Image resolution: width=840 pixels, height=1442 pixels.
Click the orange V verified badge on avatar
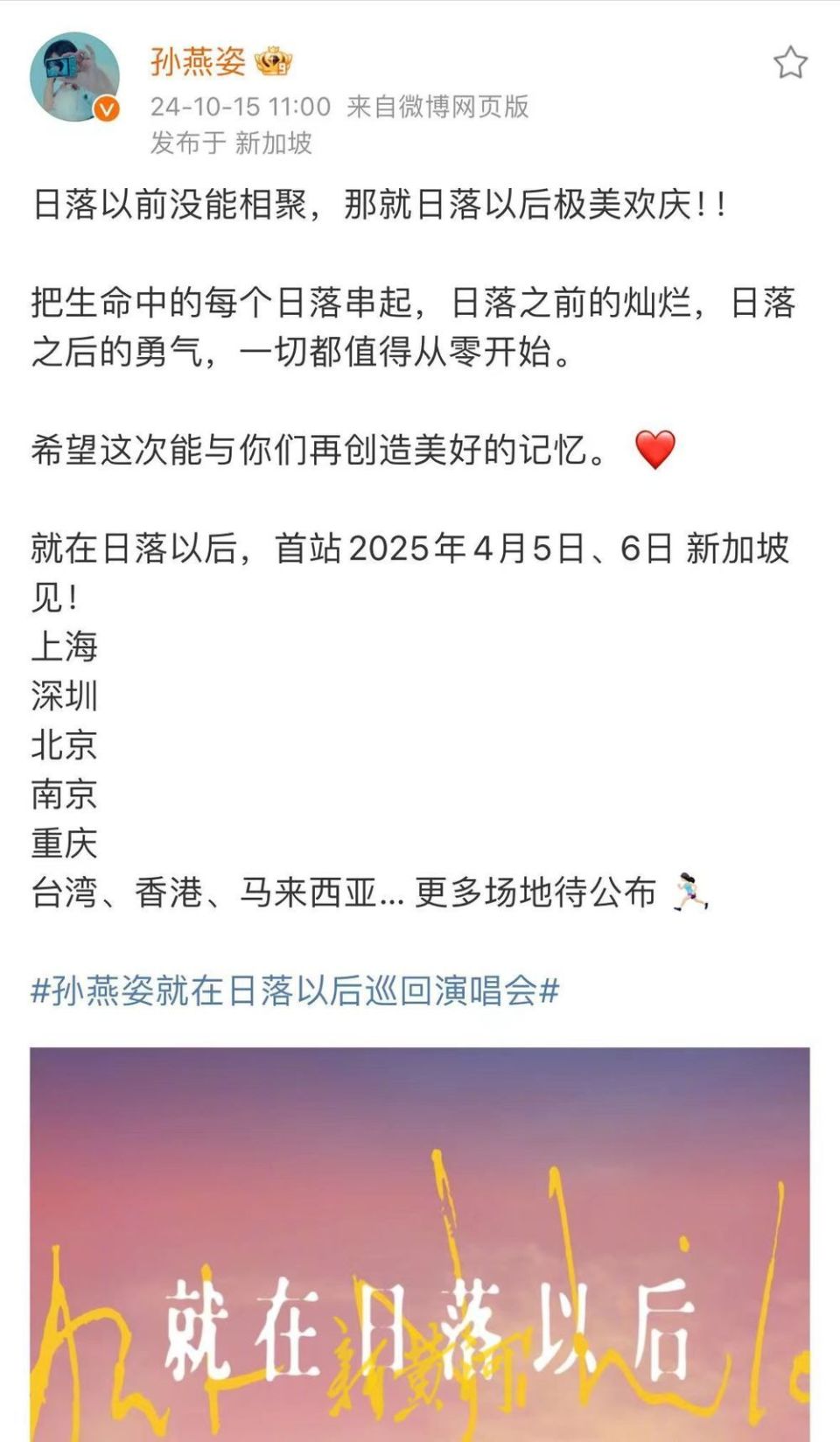click(108, 109)
